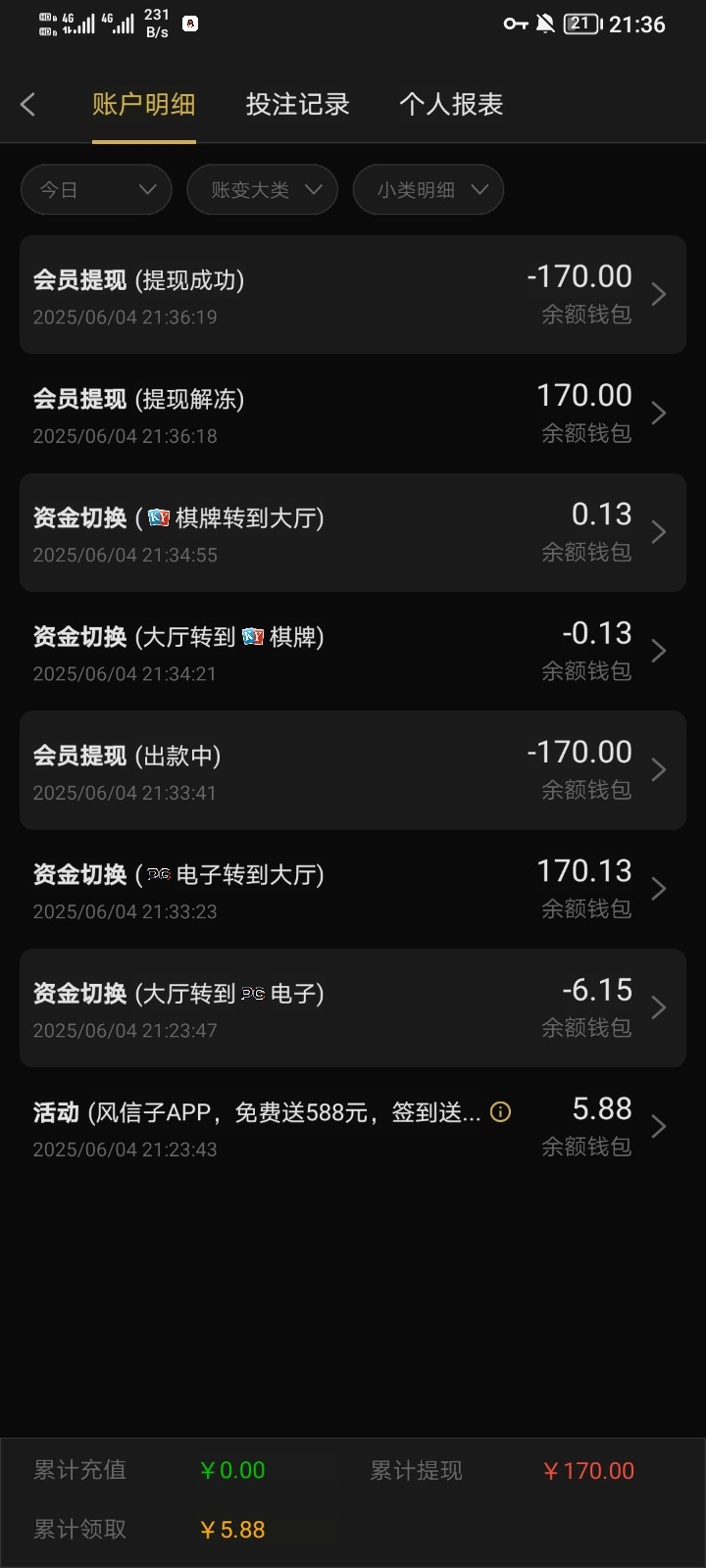Open the 会员提现 (提现成功) record
706x1568 pixels.
coord(353,294)
